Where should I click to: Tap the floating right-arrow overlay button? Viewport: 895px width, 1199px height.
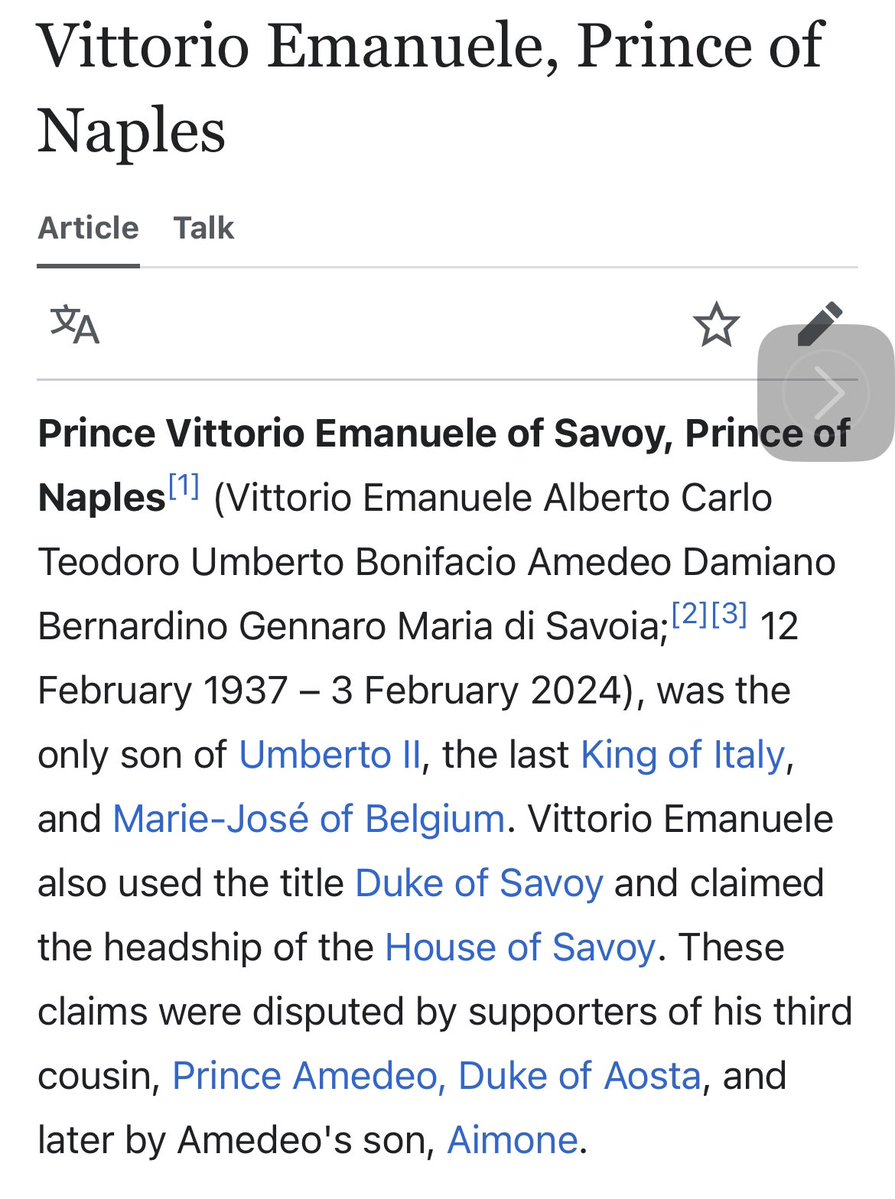pos(827,395)
